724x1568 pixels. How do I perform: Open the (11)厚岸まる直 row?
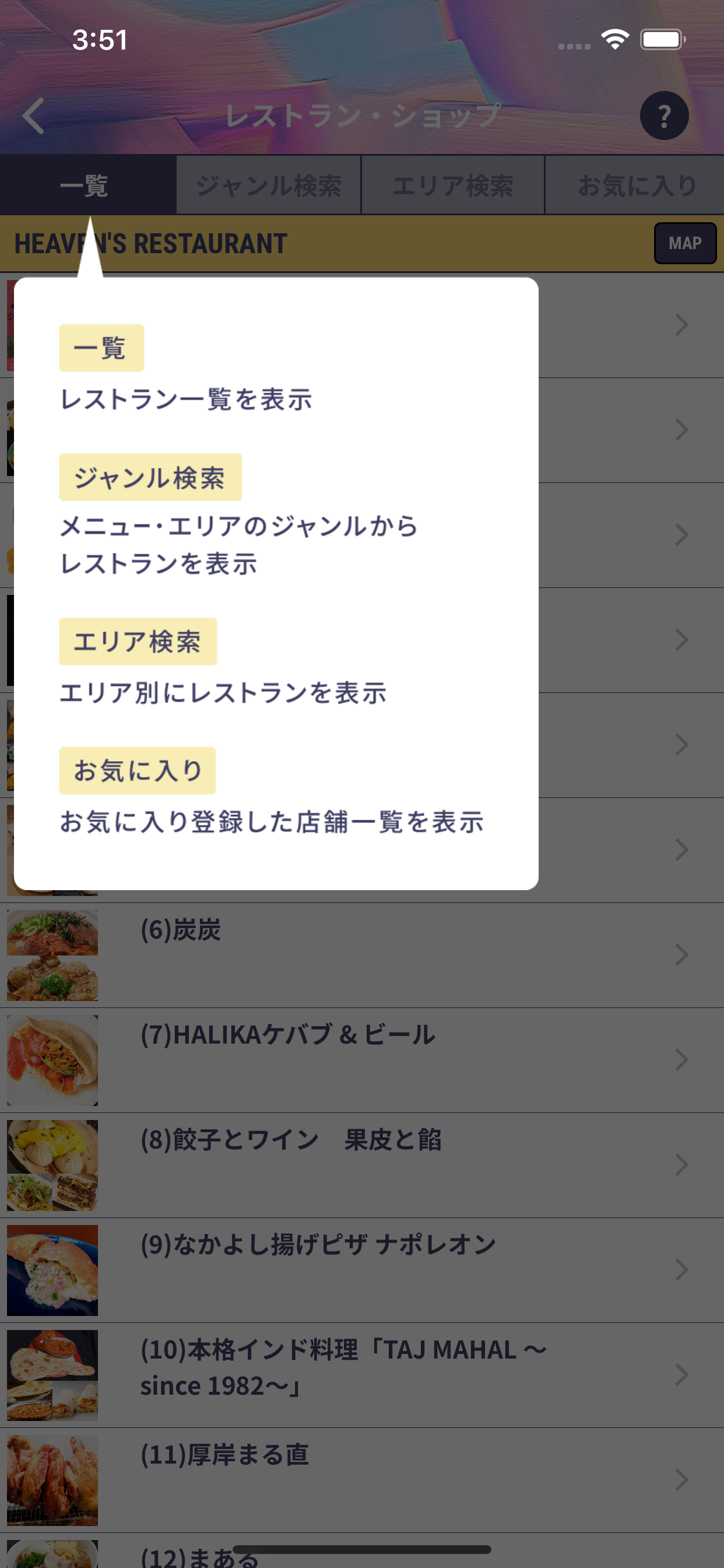click(362, 1480)
